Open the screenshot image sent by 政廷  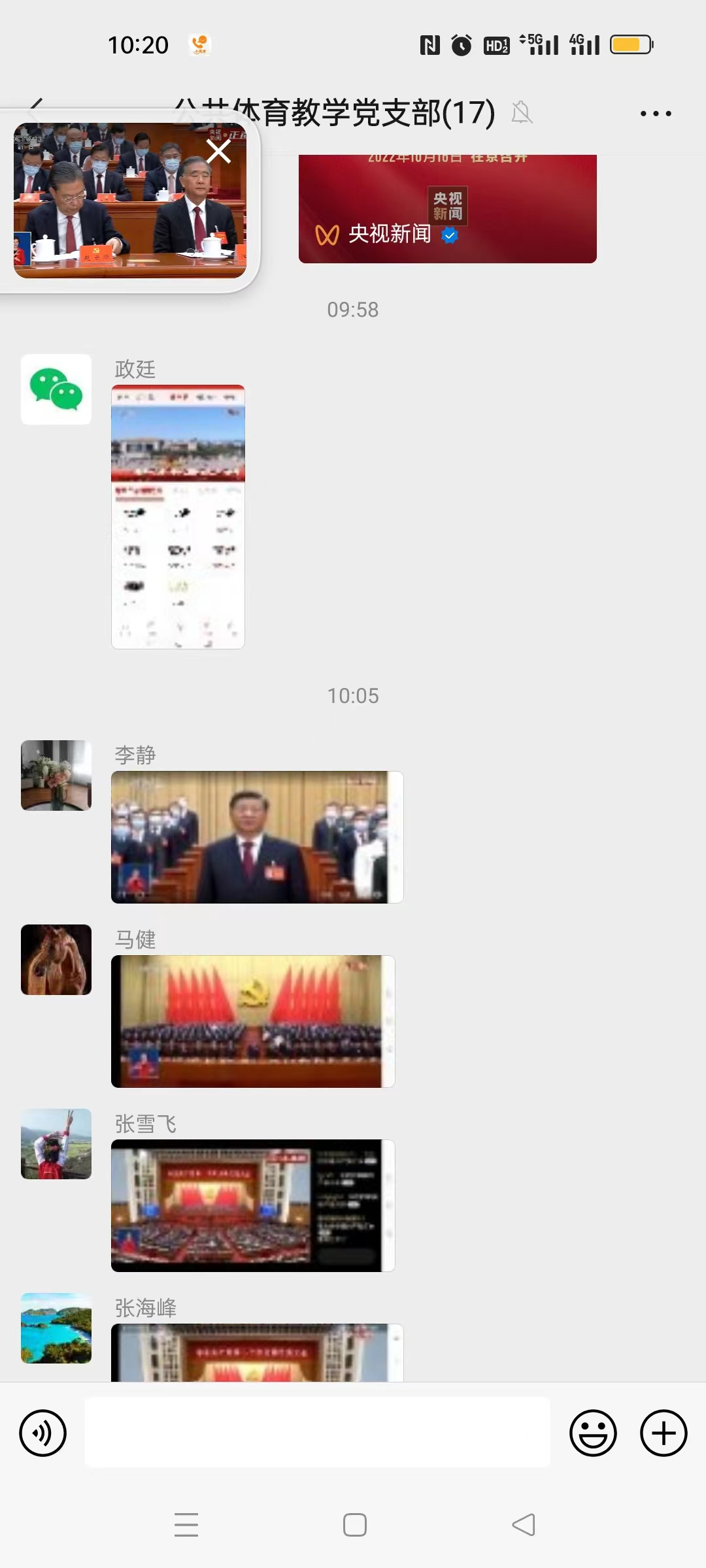point(178,517)
